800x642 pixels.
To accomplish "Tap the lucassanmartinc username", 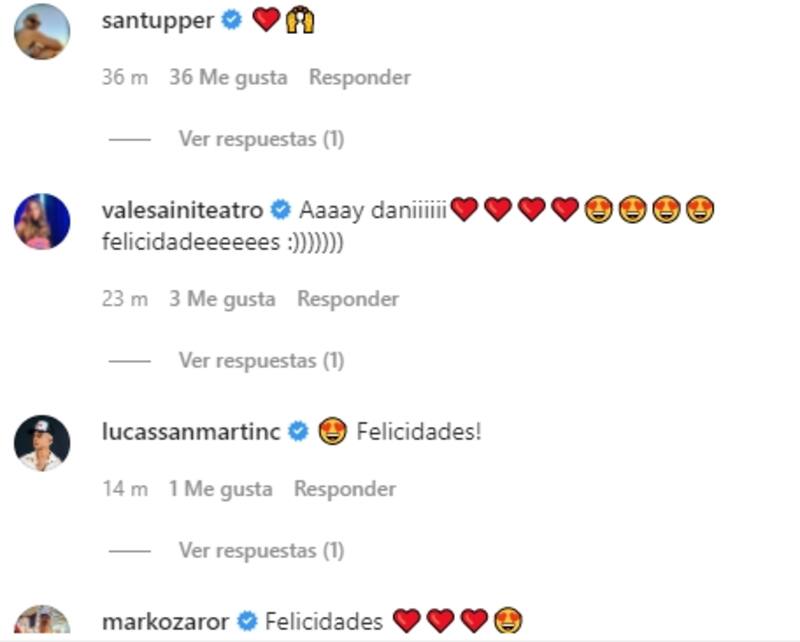I will coord(193,432).
